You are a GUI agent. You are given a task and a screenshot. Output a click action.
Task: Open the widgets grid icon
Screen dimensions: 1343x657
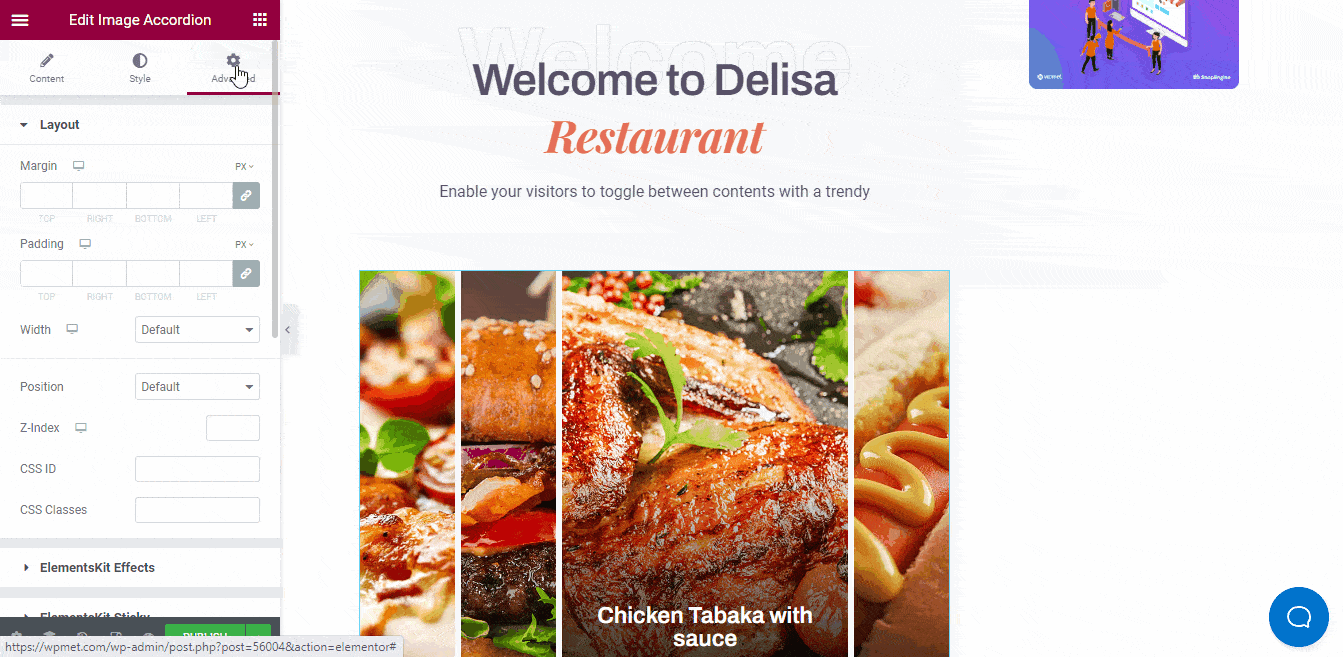pos(260,20)
